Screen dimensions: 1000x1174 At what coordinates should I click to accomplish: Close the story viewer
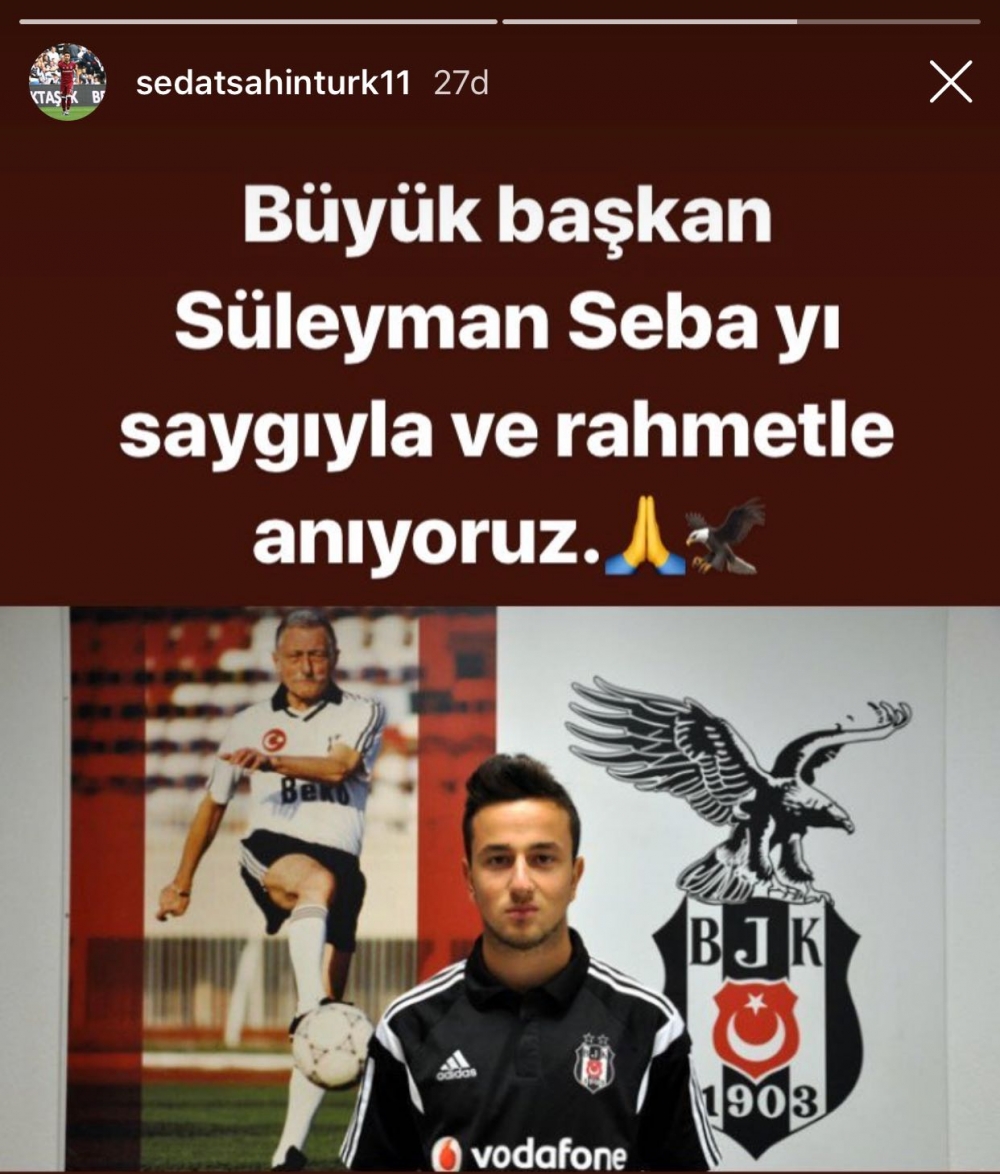click(950, 82)
